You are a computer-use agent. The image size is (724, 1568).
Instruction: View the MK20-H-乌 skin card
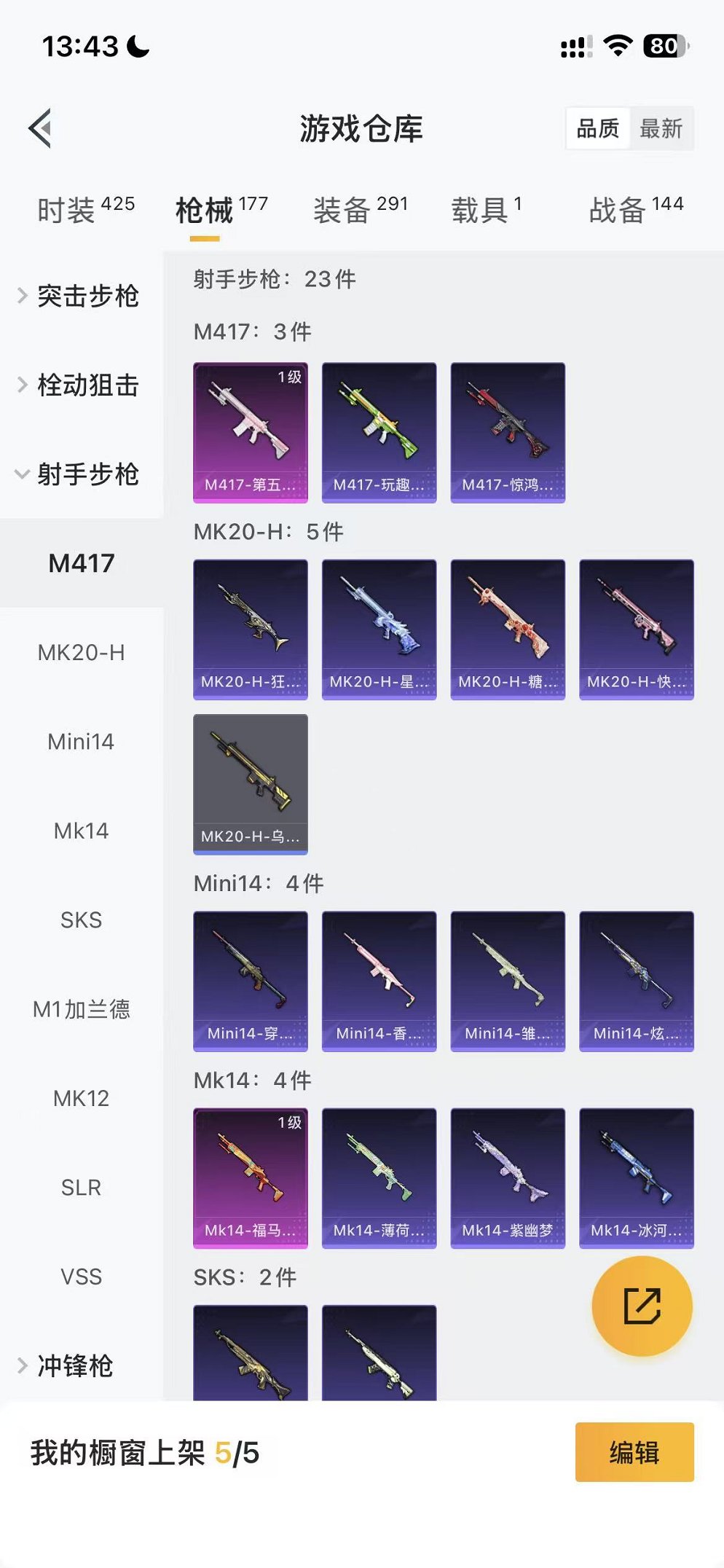(x=250, y=784)
